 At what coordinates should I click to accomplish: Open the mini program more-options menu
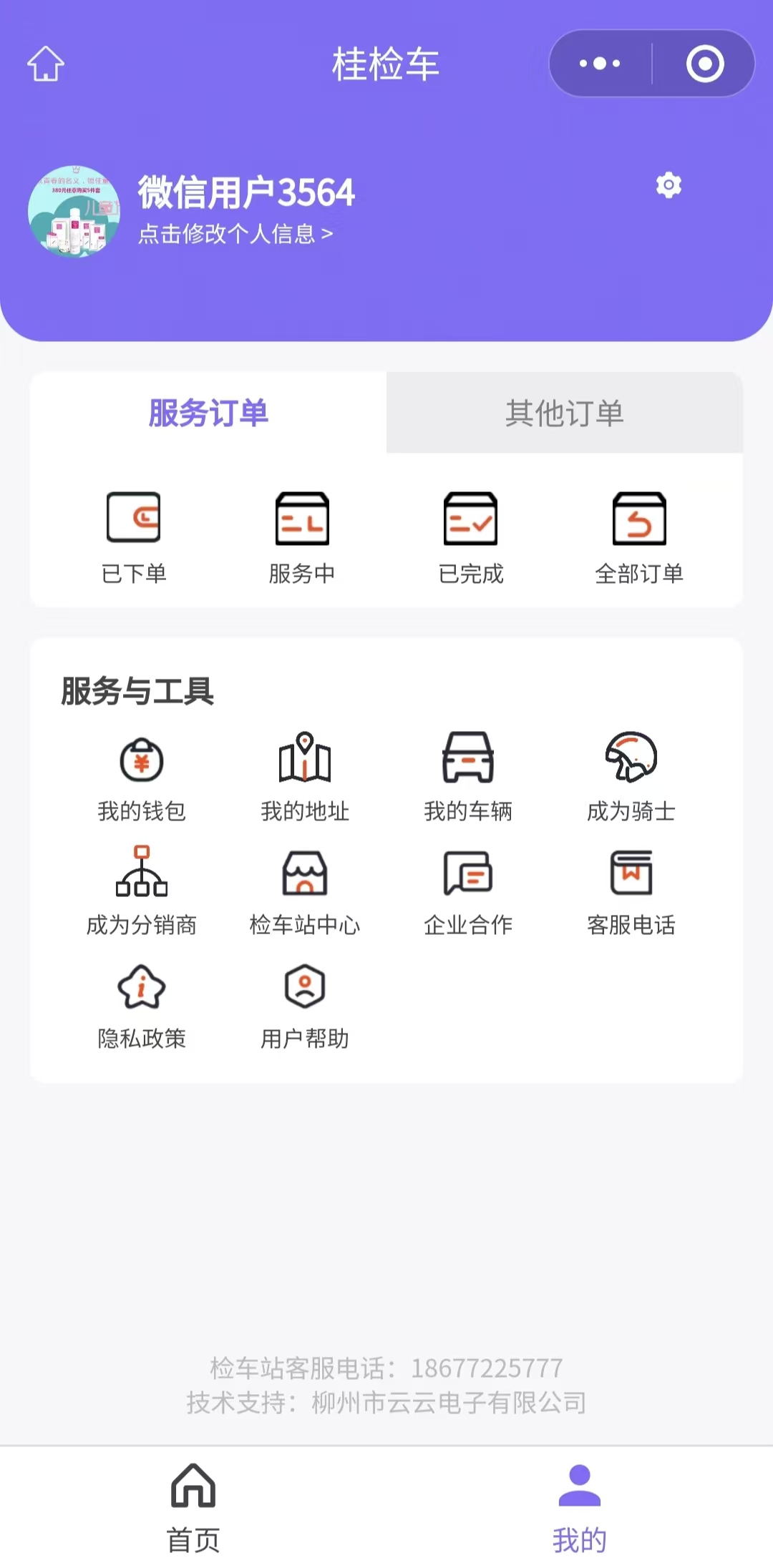(600, 64)
